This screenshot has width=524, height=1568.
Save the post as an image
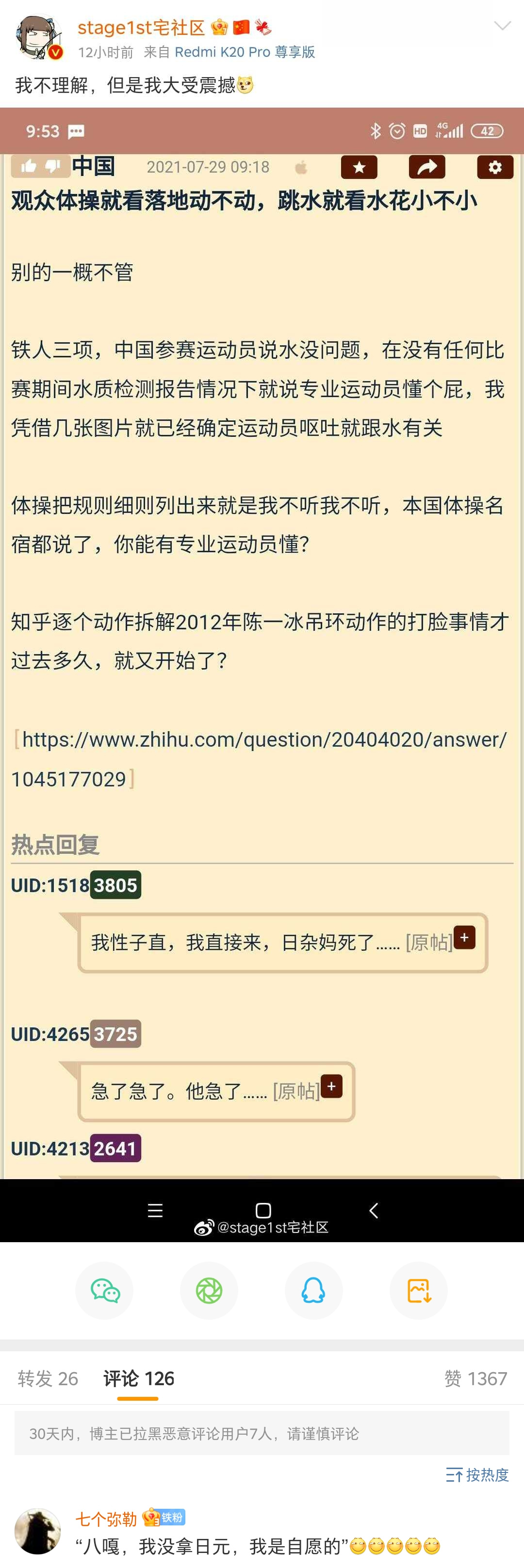point(419,1291)
